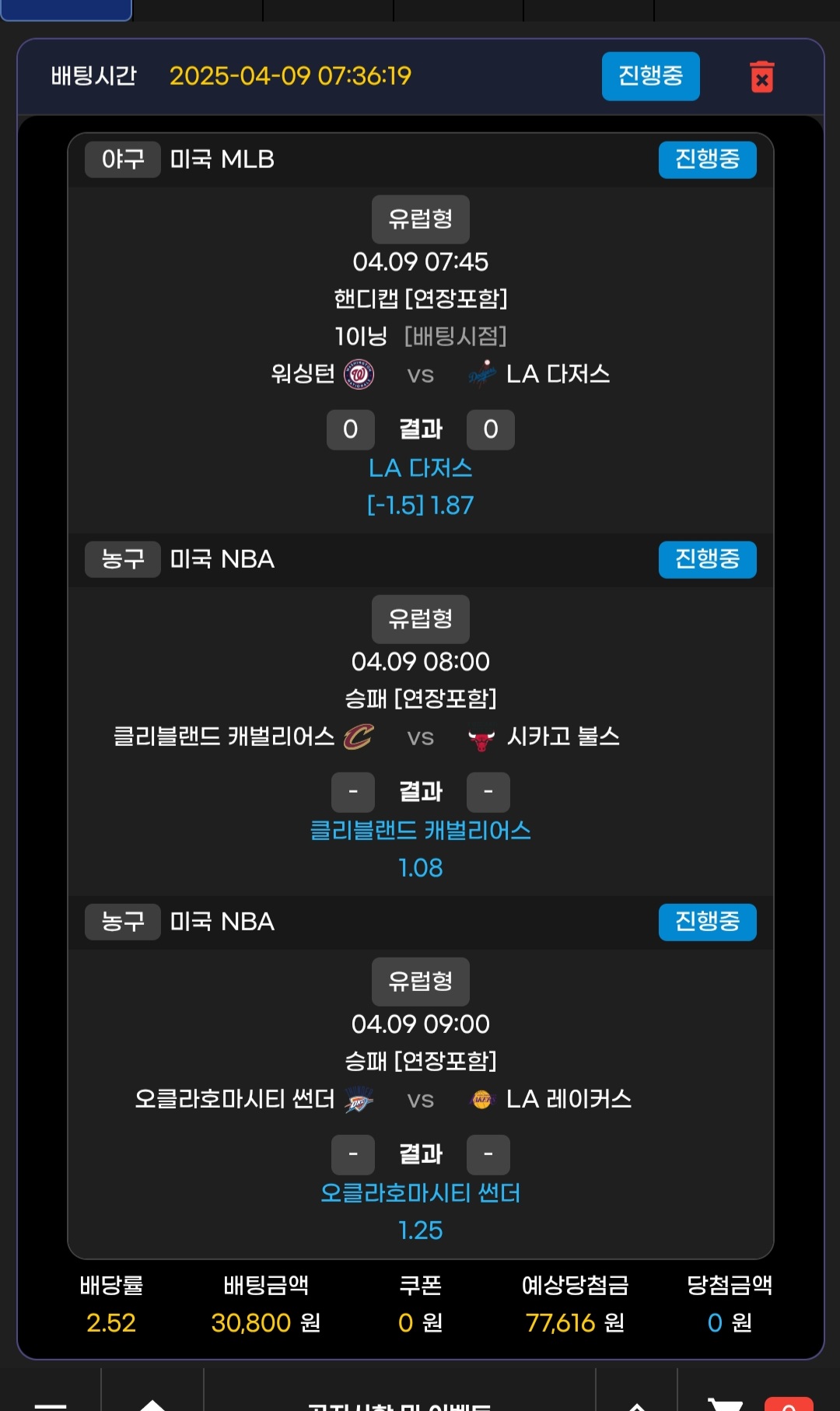
Task: Delete this bet slip with the trash icon
Action: (761, 77)
